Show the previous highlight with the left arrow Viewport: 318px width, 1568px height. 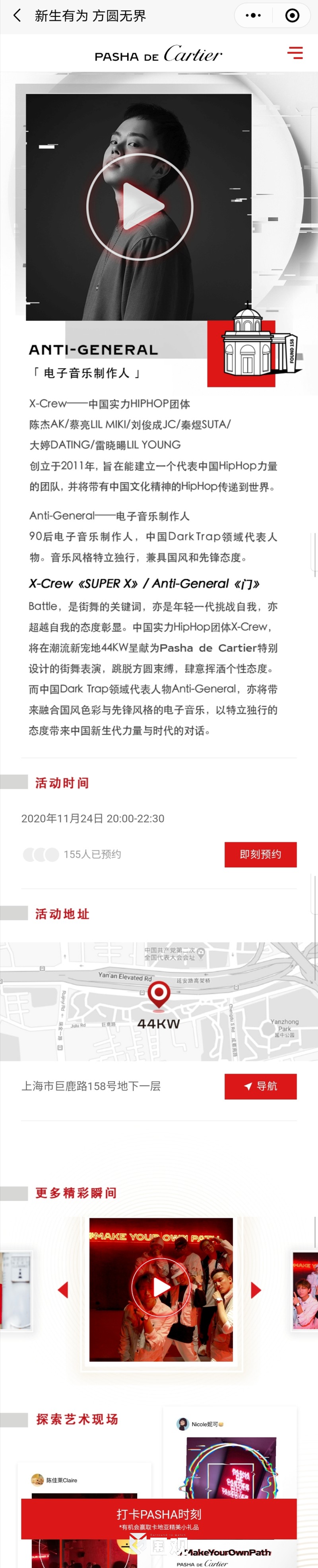pos(63,1289)
